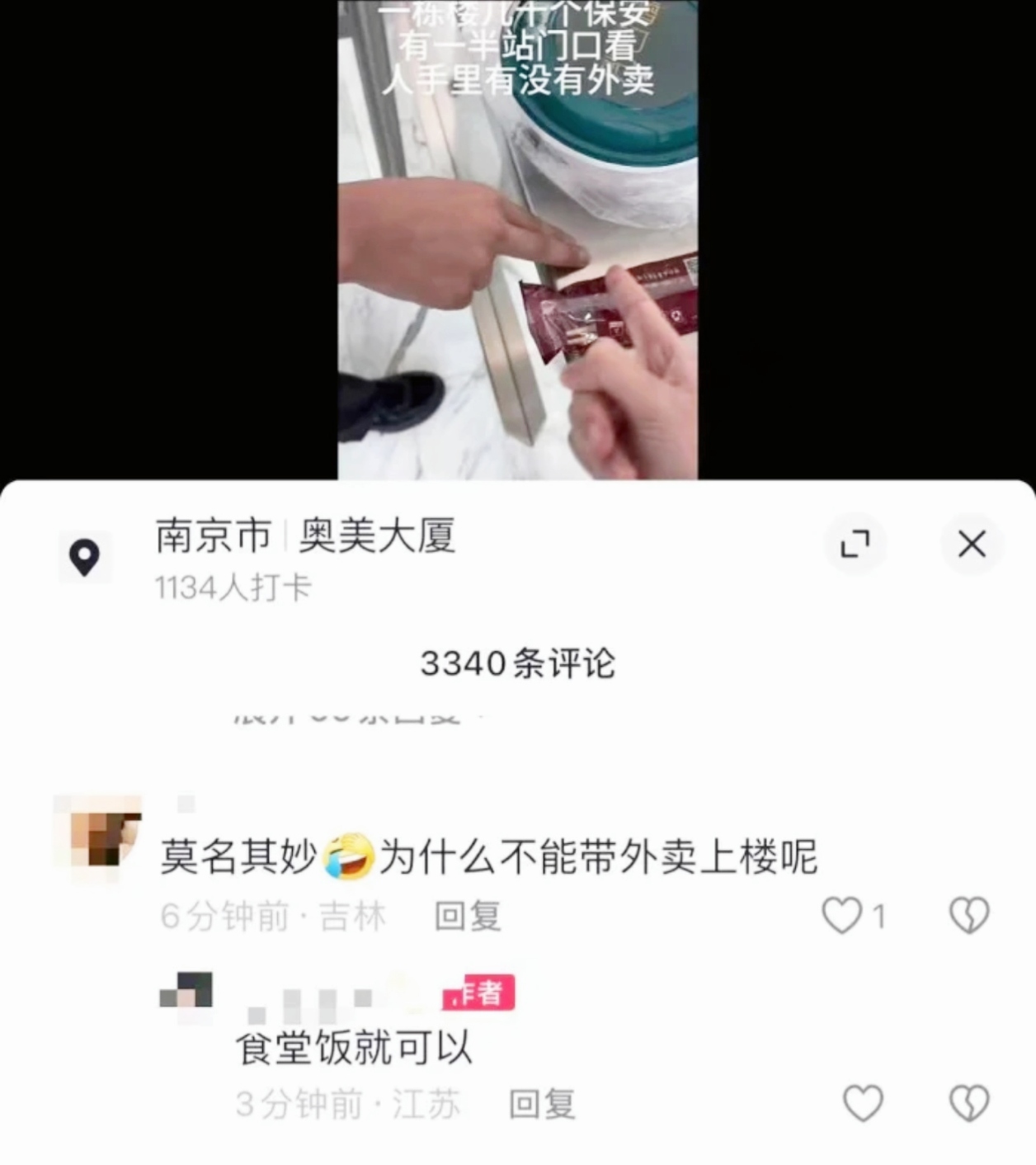
Task: Reply to the 莫名其妙 comment
Action: [468, 917]
